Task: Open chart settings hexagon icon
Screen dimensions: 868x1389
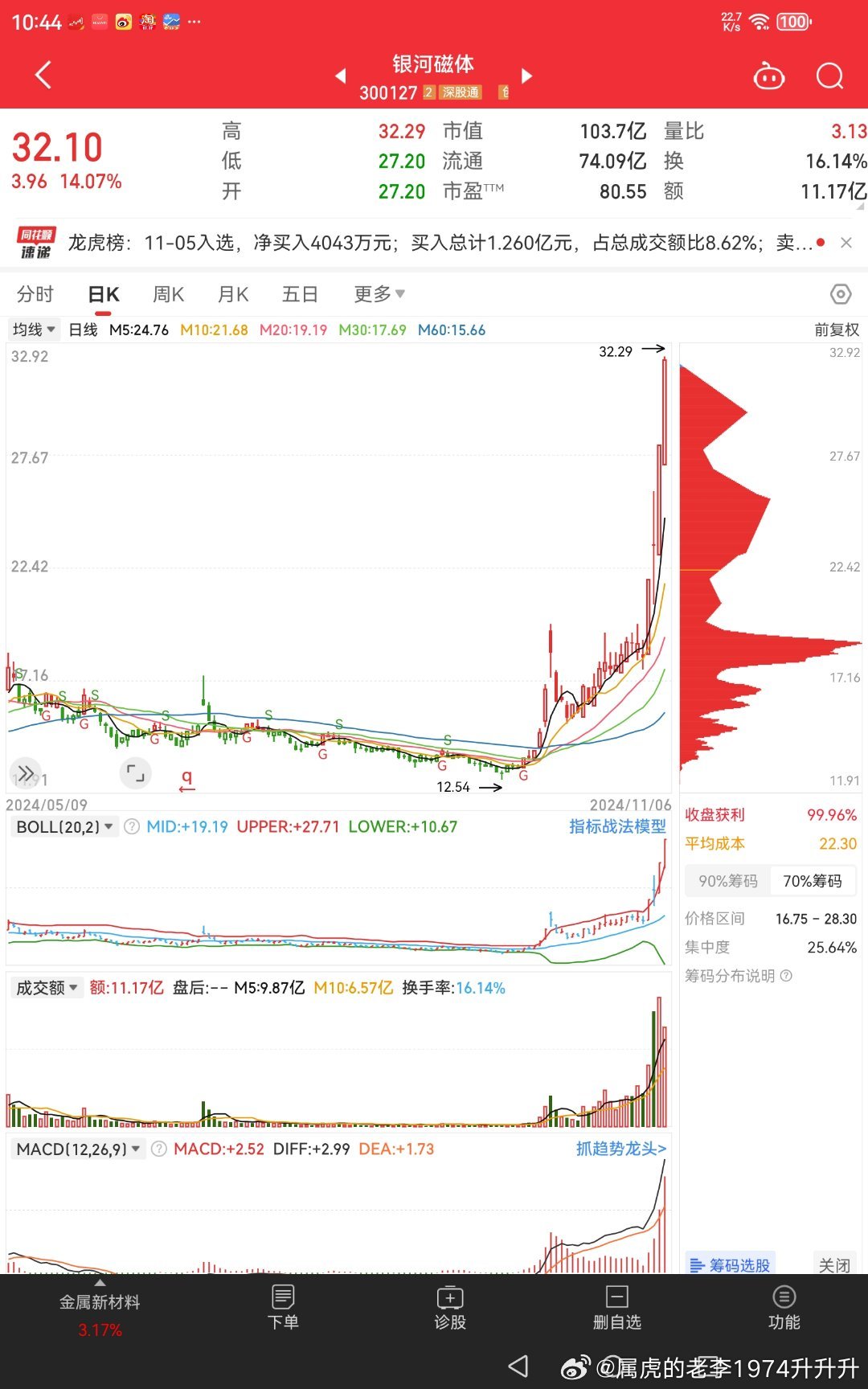Action: pos(841,294)
